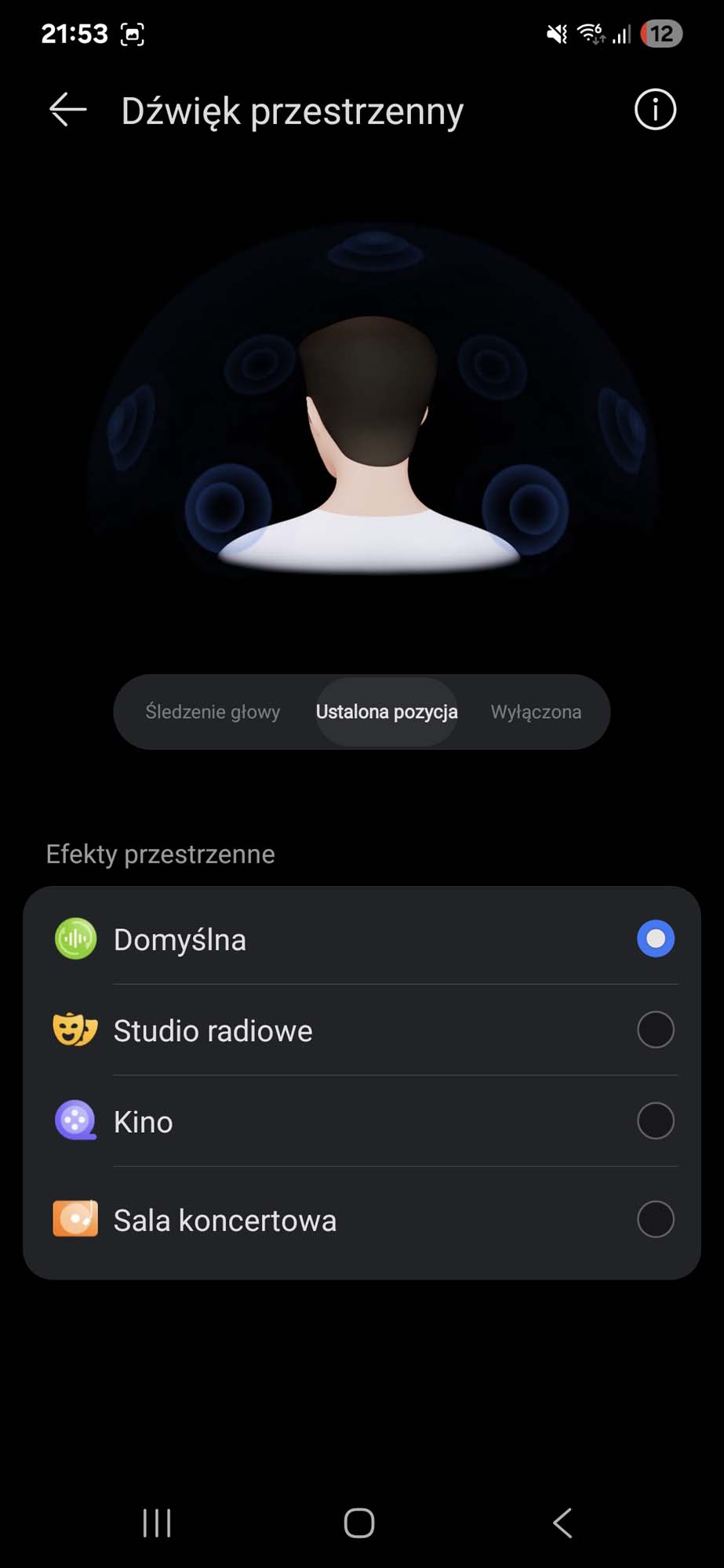This screenshot has height=1568, width=724.
Task: Select the Domyślna spatial effect
Action: click(362, 938)
